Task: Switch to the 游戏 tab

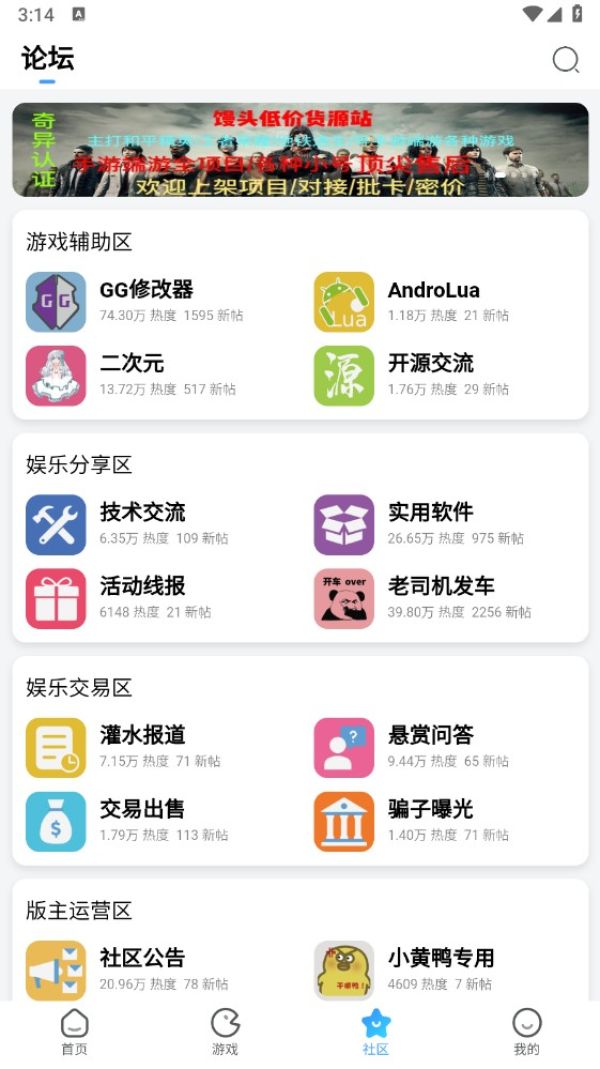Action: click(x=225, y=1032)
